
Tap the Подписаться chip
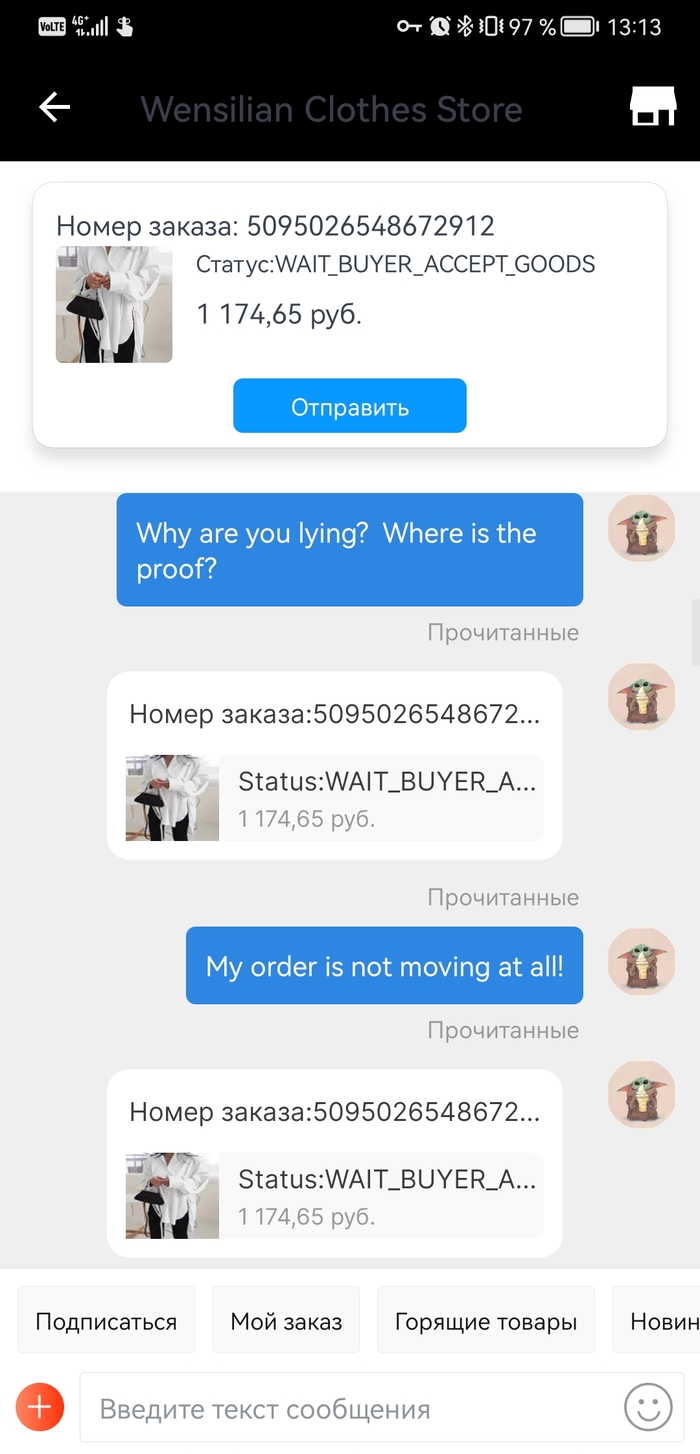point(106,1321)
